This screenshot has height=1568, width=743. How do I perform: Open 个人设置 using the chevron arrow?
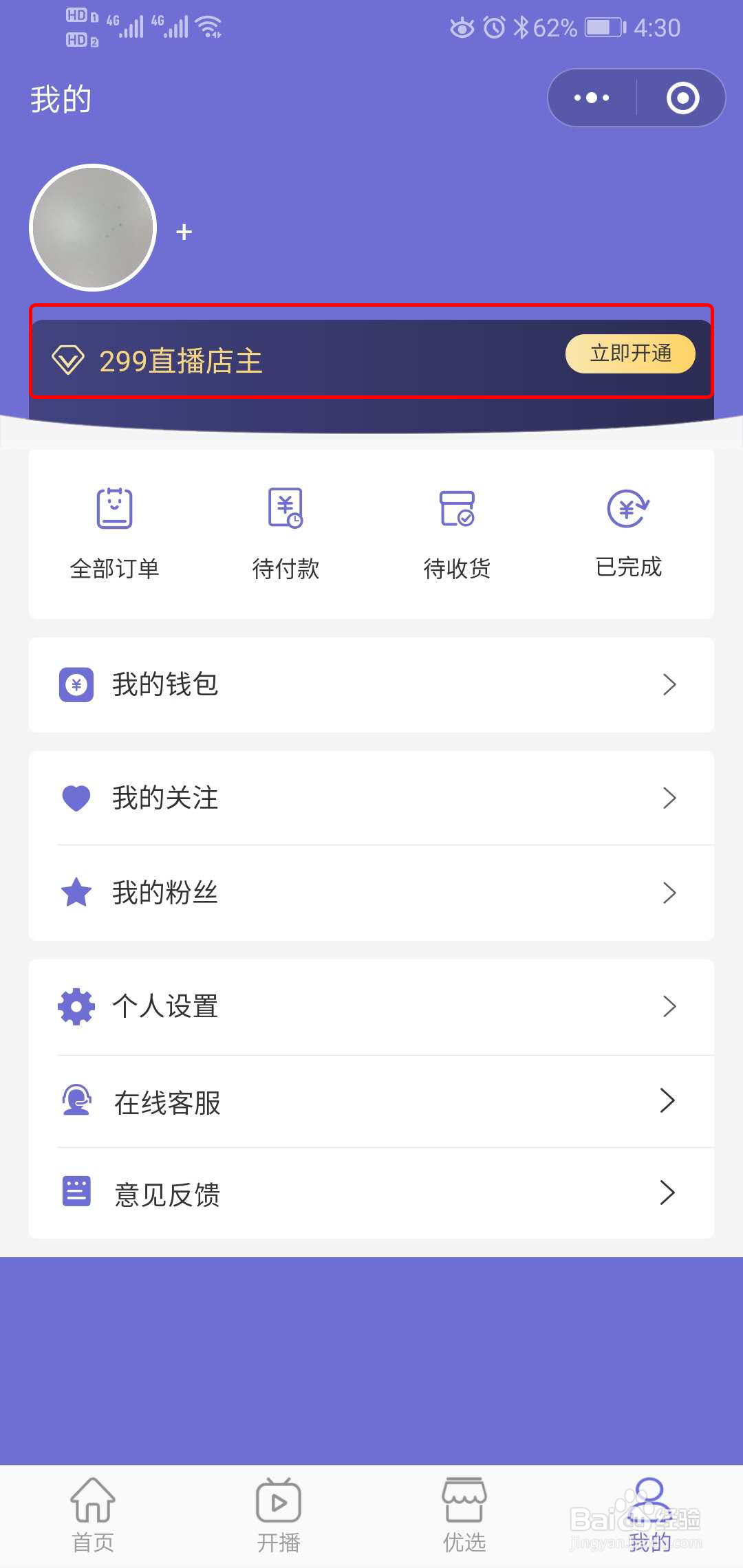coord(668,1006)
